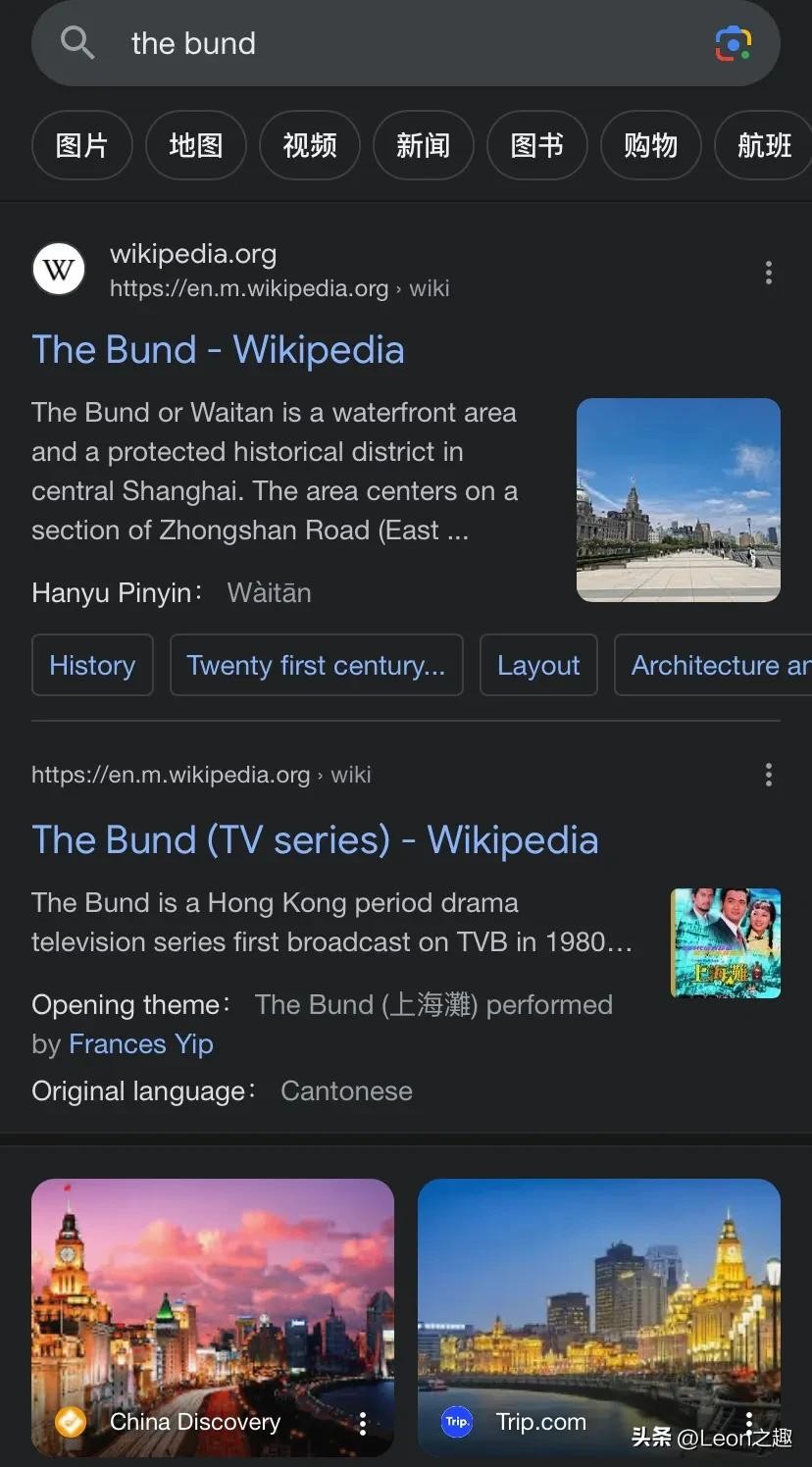Switch to the 地图 filter
The height and width of the screenshot is (1467, 812).
tap(195, 146)
